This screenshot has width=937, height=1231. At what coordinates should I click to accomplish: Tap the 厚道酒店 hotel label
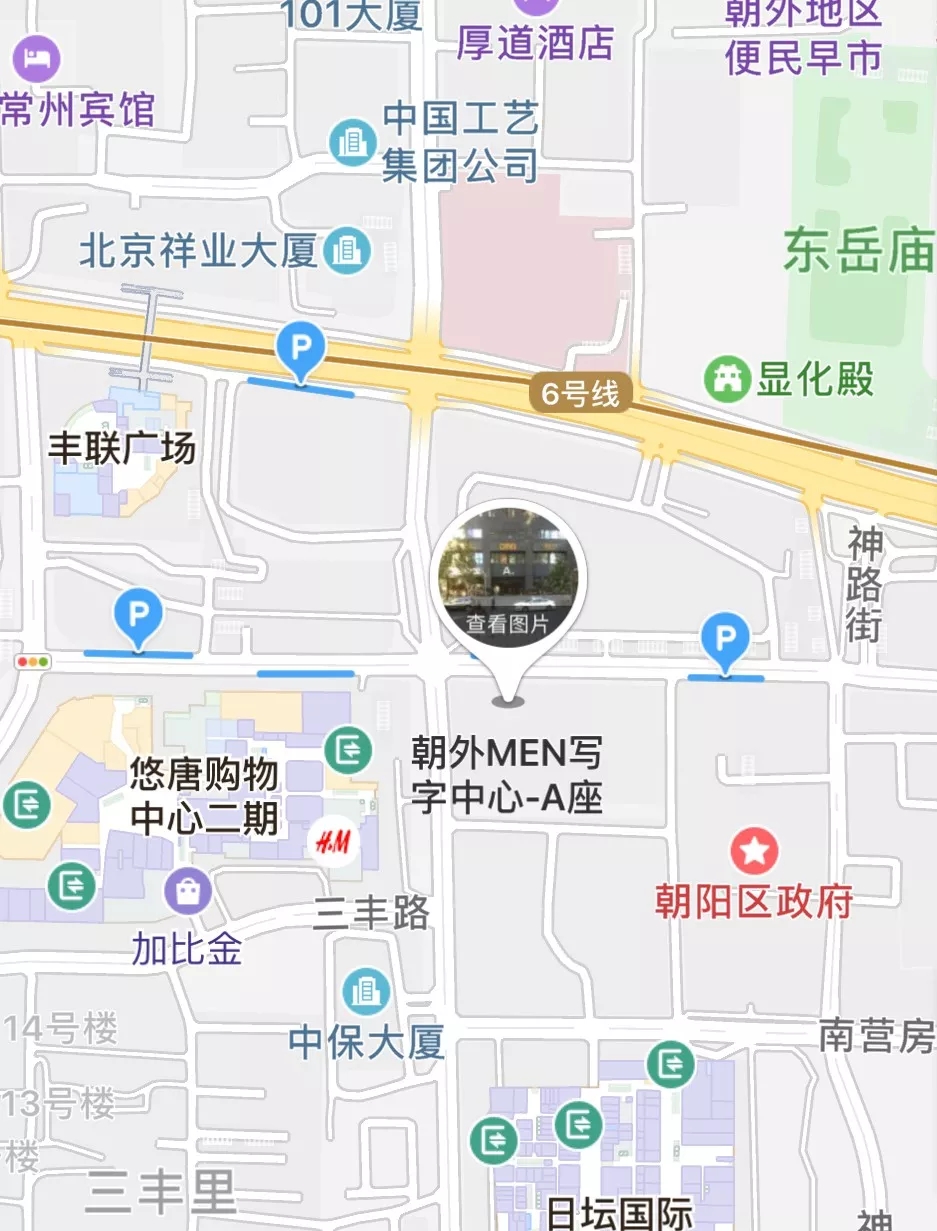(x=535, y=42)
